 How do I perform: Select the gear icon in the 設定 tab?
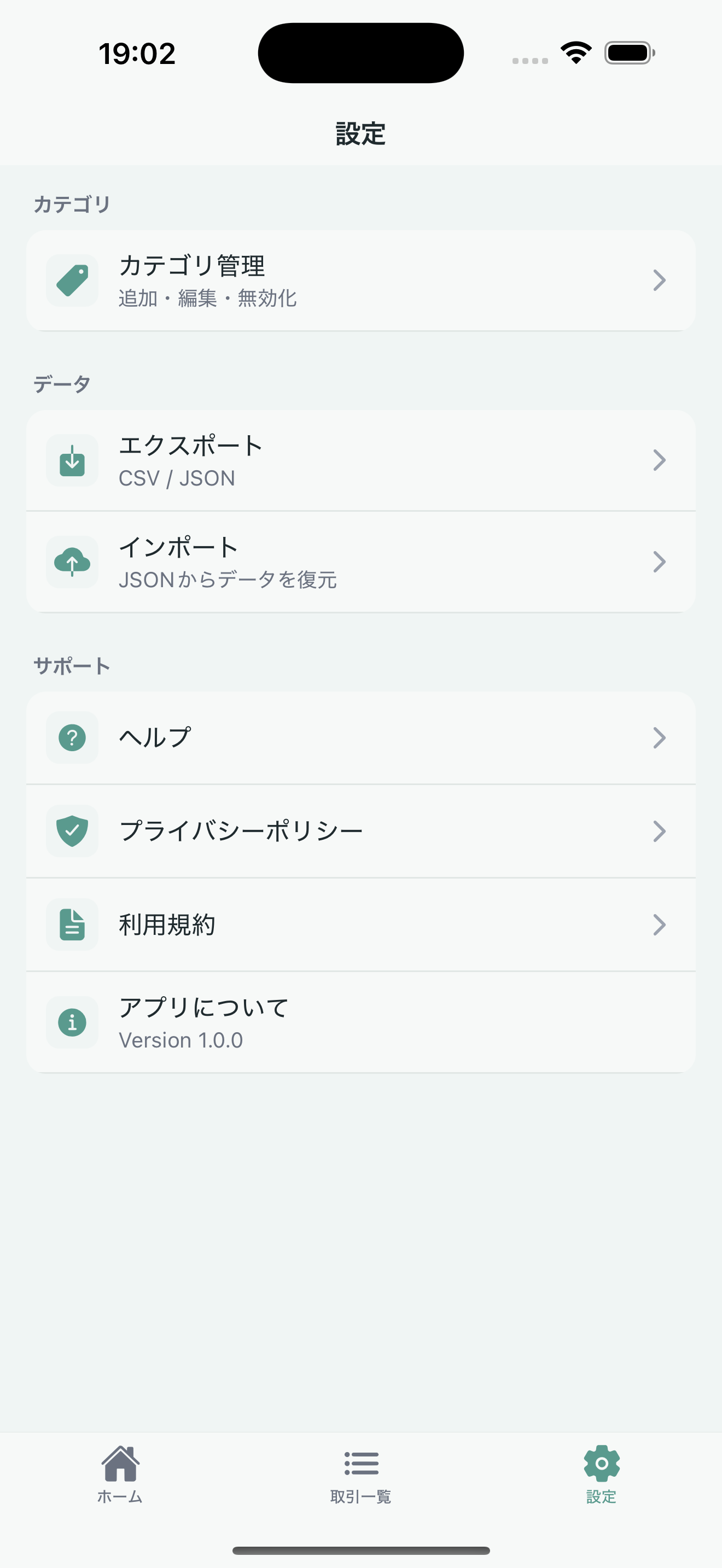(x=602, y=1461)
